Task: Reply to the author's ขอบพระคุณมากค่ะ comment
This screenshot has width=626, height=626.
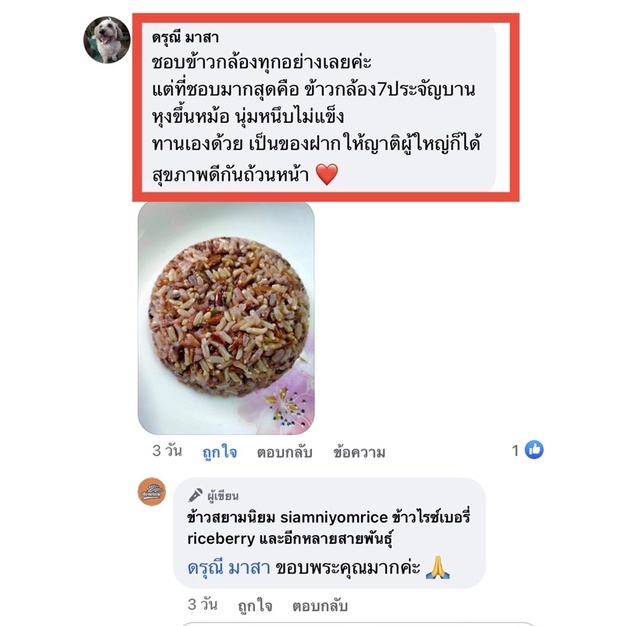Action: [320, 605]
